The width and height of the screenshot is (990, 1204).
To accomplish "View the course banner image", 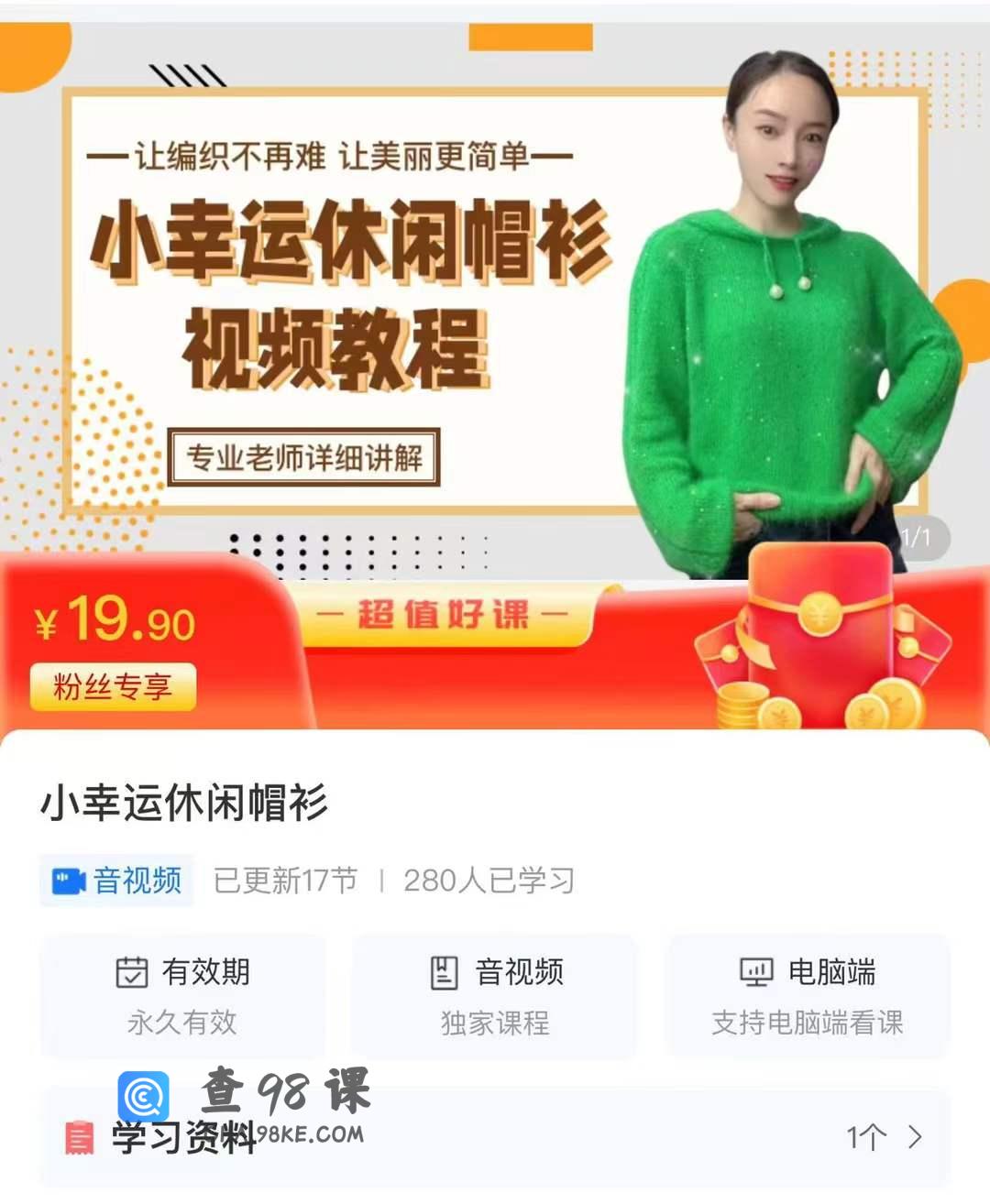I will coord(495,302).
